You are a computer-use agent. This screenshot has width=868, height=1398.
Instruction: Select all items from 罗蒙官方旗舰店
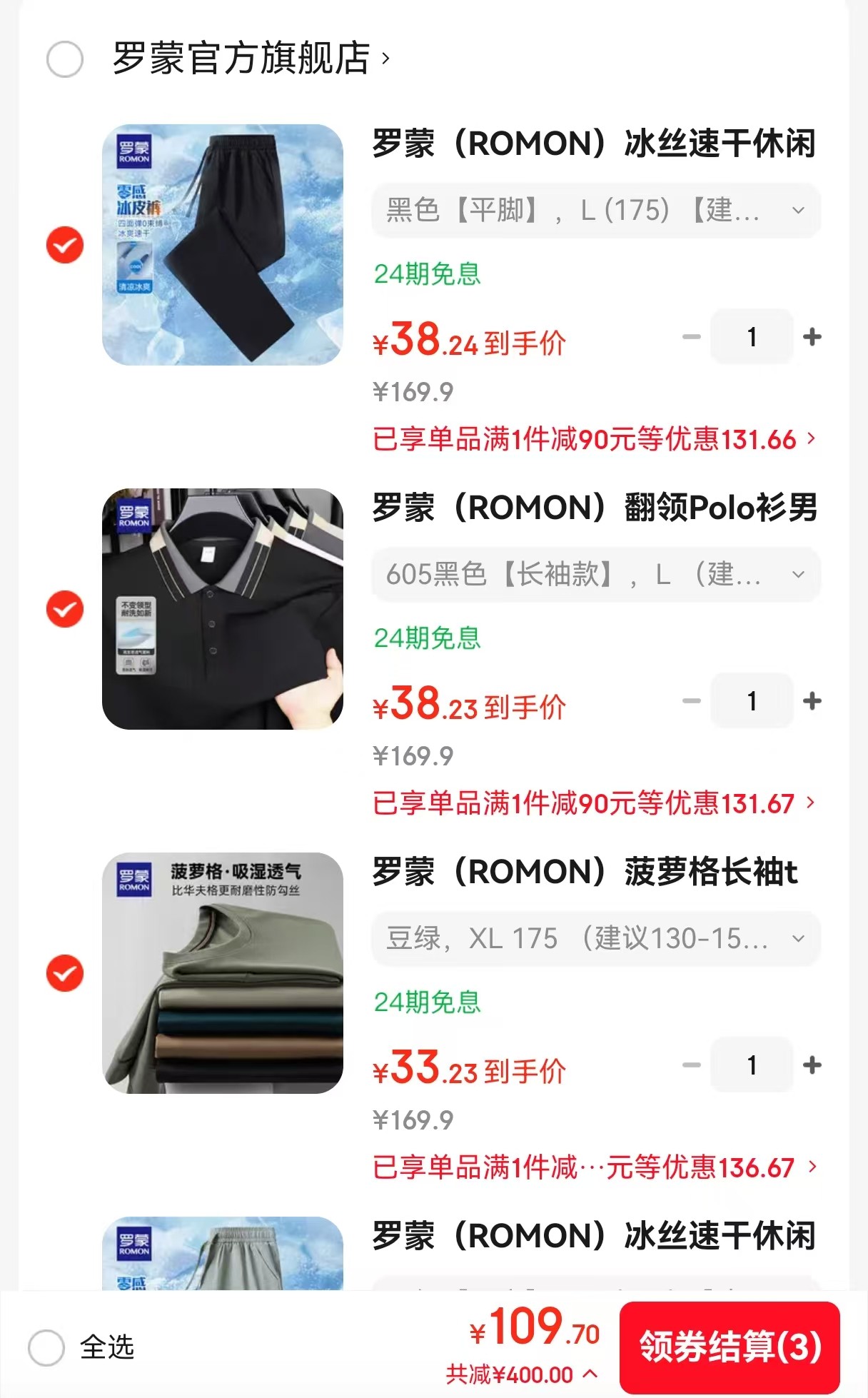65,59
